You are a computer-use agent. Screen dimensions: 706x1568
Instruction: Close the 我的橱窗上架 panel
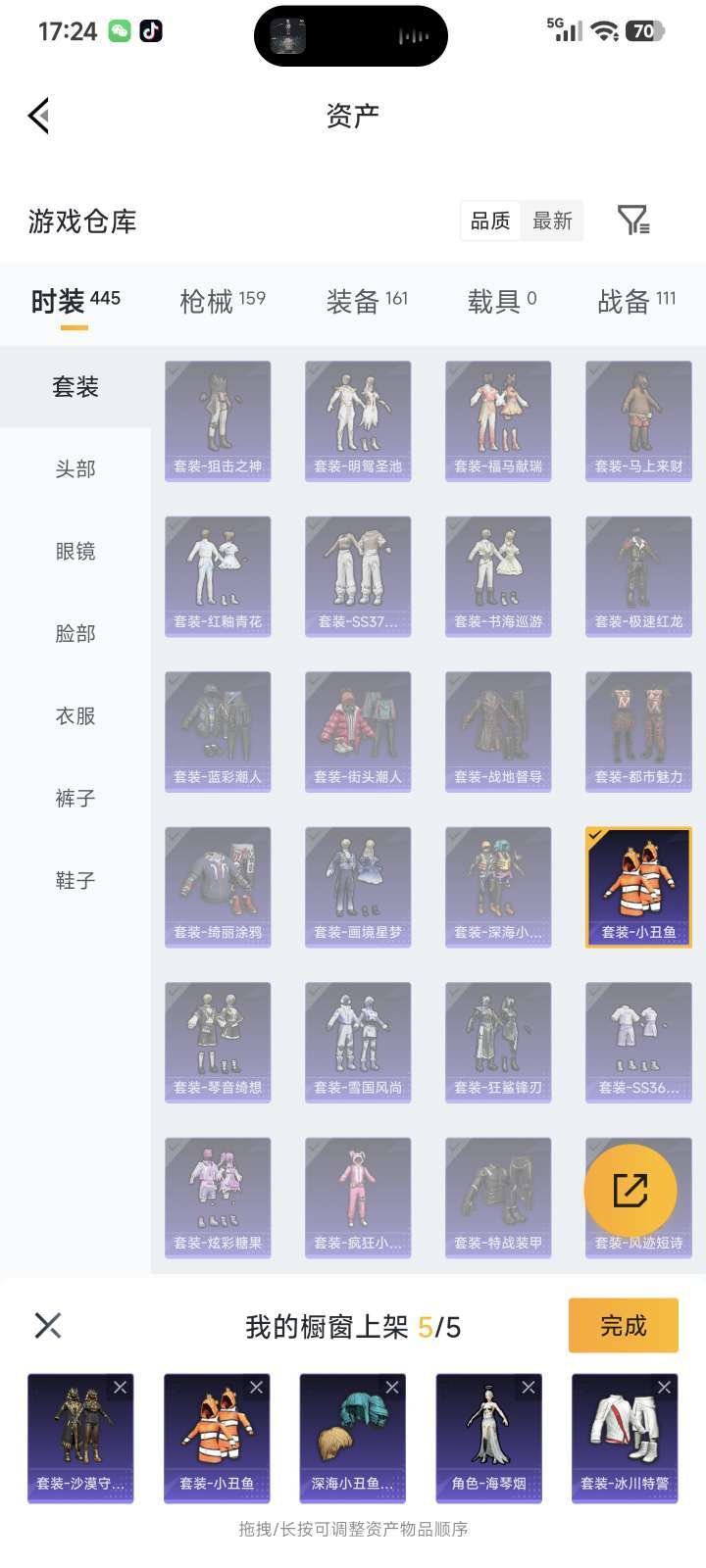pos(48,1326)
